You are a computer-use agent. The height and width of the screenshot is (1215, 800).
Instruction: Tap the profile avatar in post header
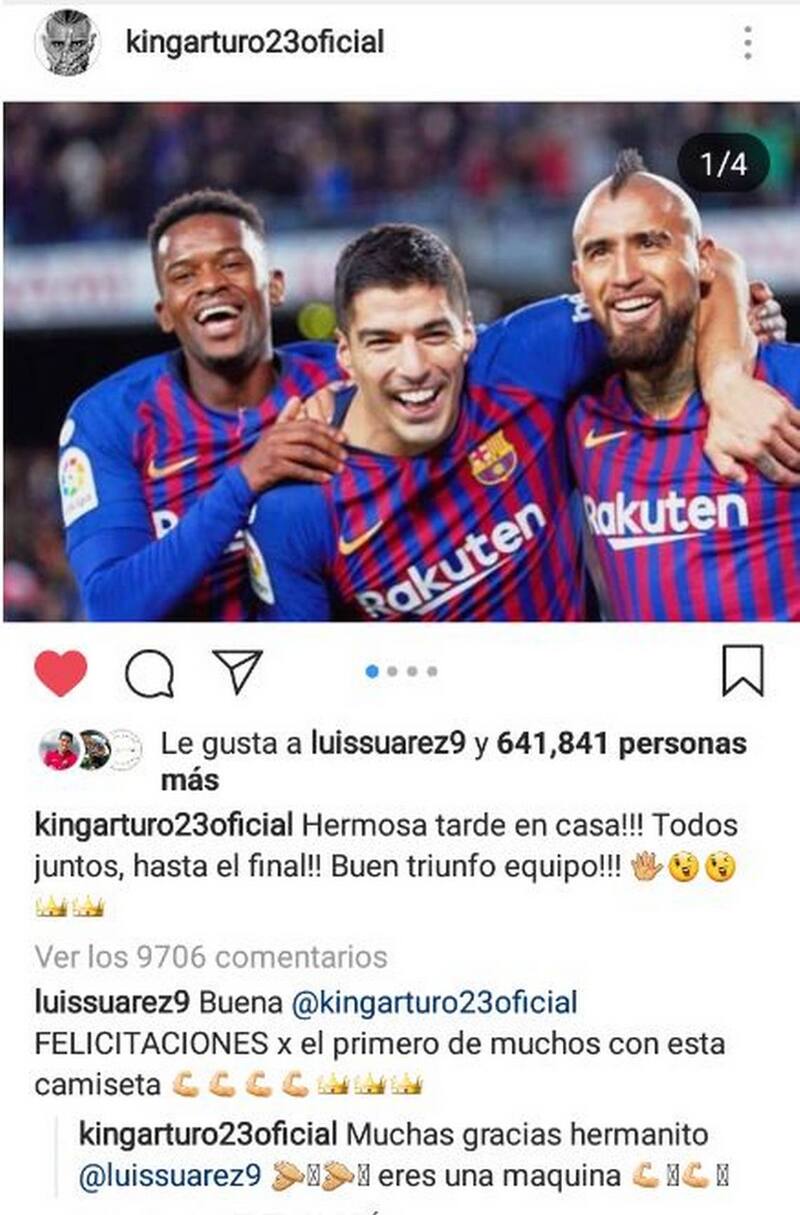click(67, 42)
